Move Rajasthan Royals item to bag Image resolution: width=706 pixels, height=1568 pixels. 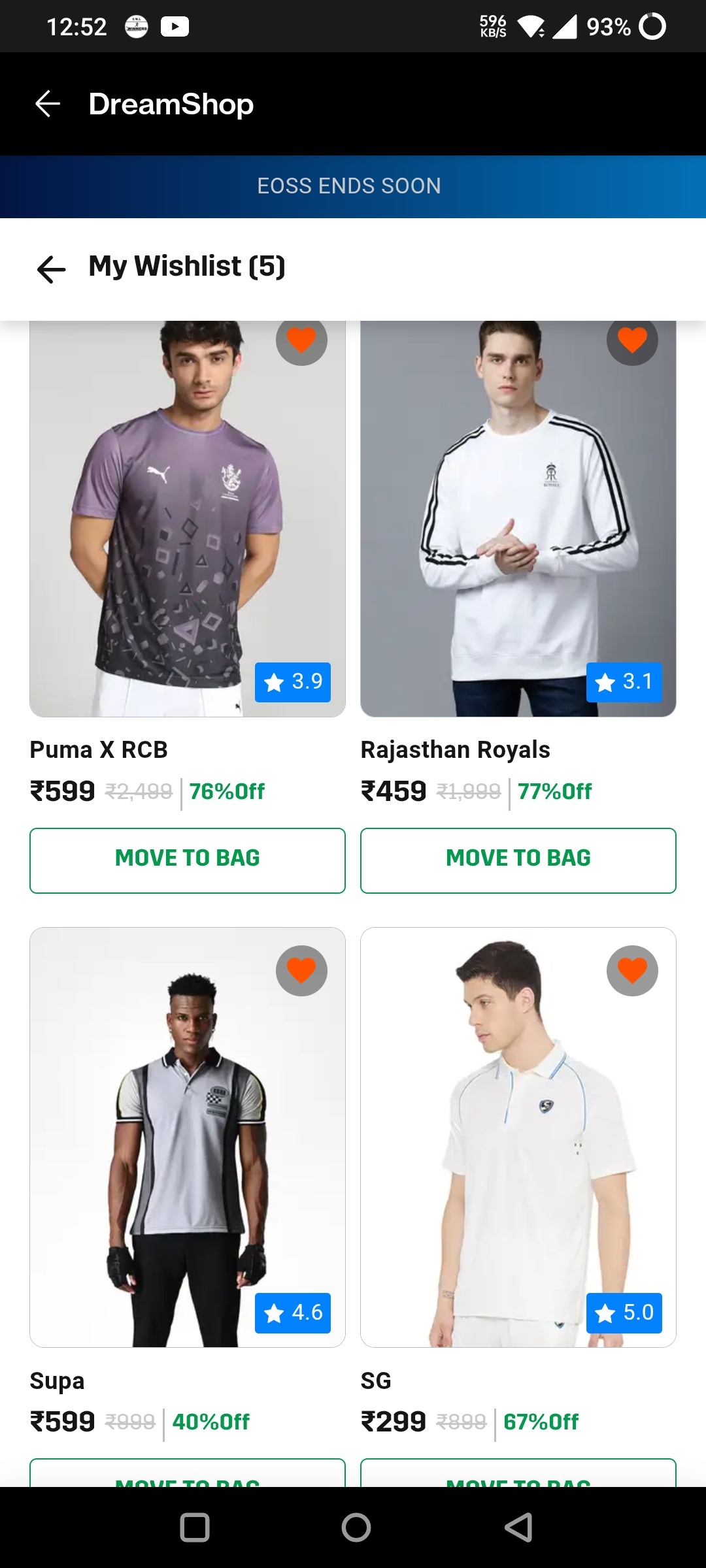[518, 860]
